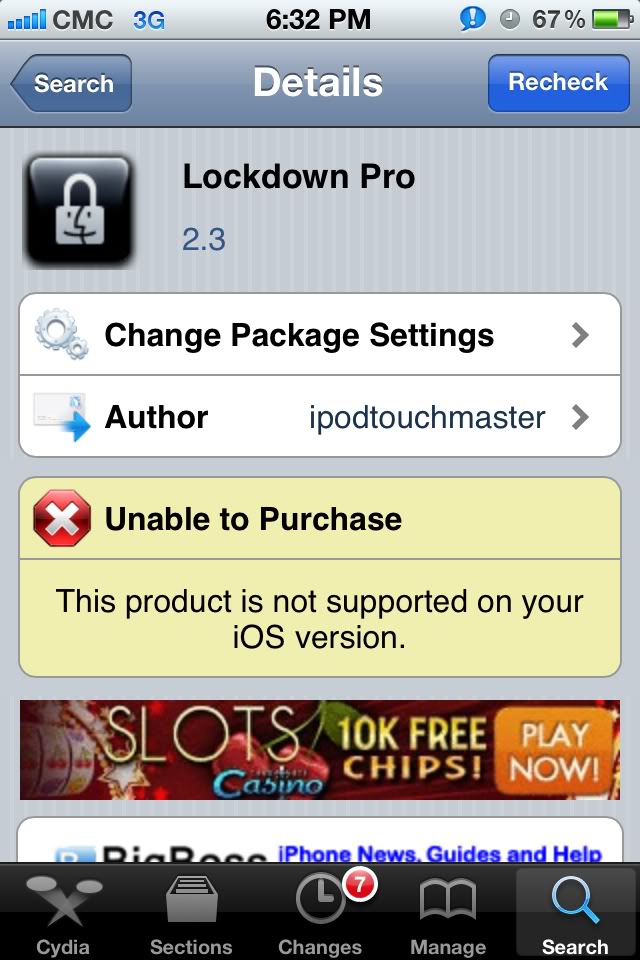Open the Changes tab

(320, 913)
